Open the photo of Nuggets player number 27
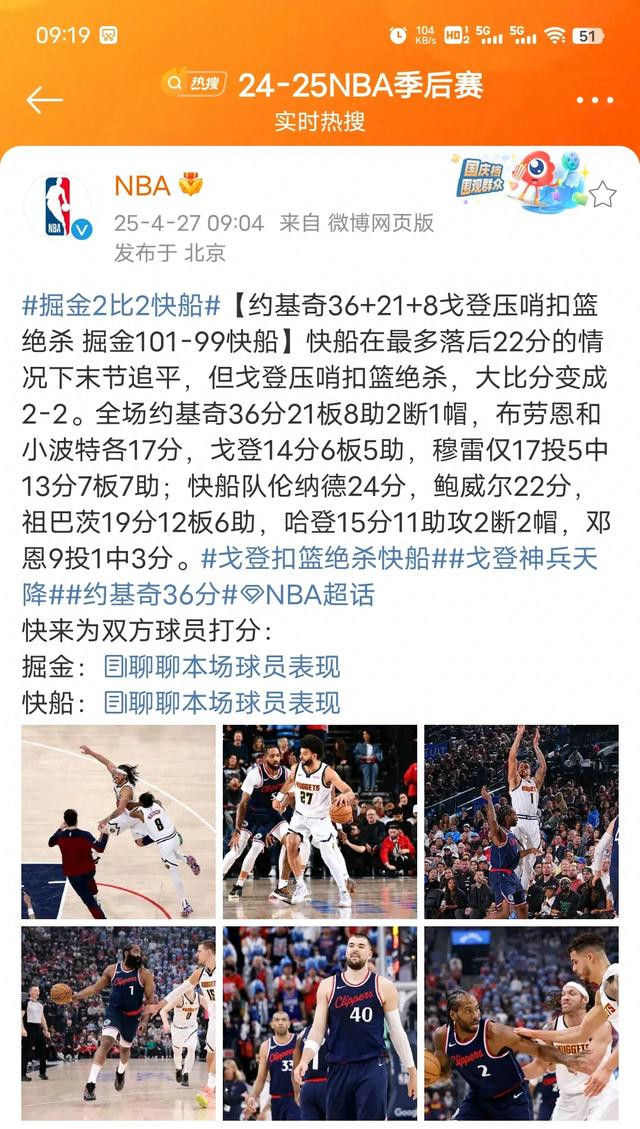Viewport: 640px width, 1129px height. (320, 822)
